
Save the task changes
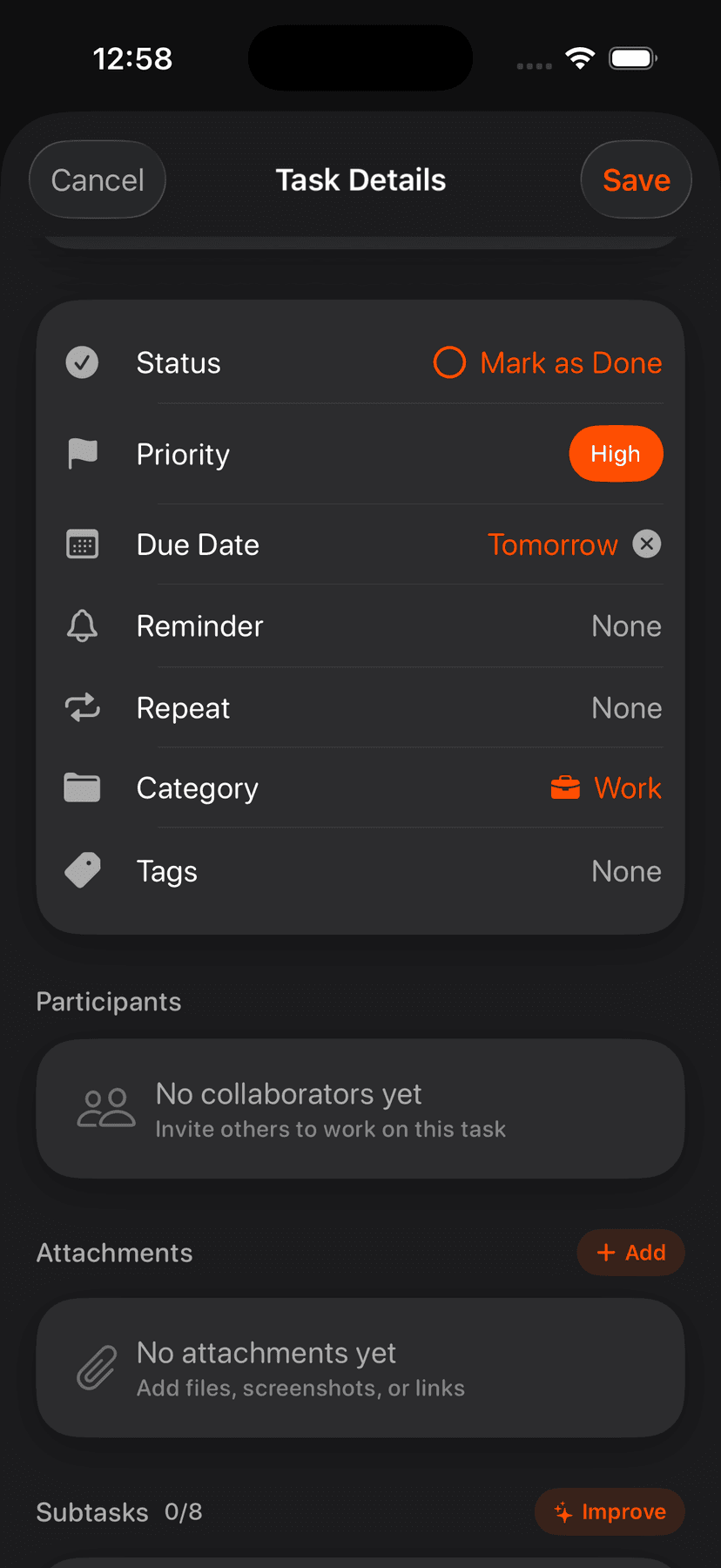[636, 179]
